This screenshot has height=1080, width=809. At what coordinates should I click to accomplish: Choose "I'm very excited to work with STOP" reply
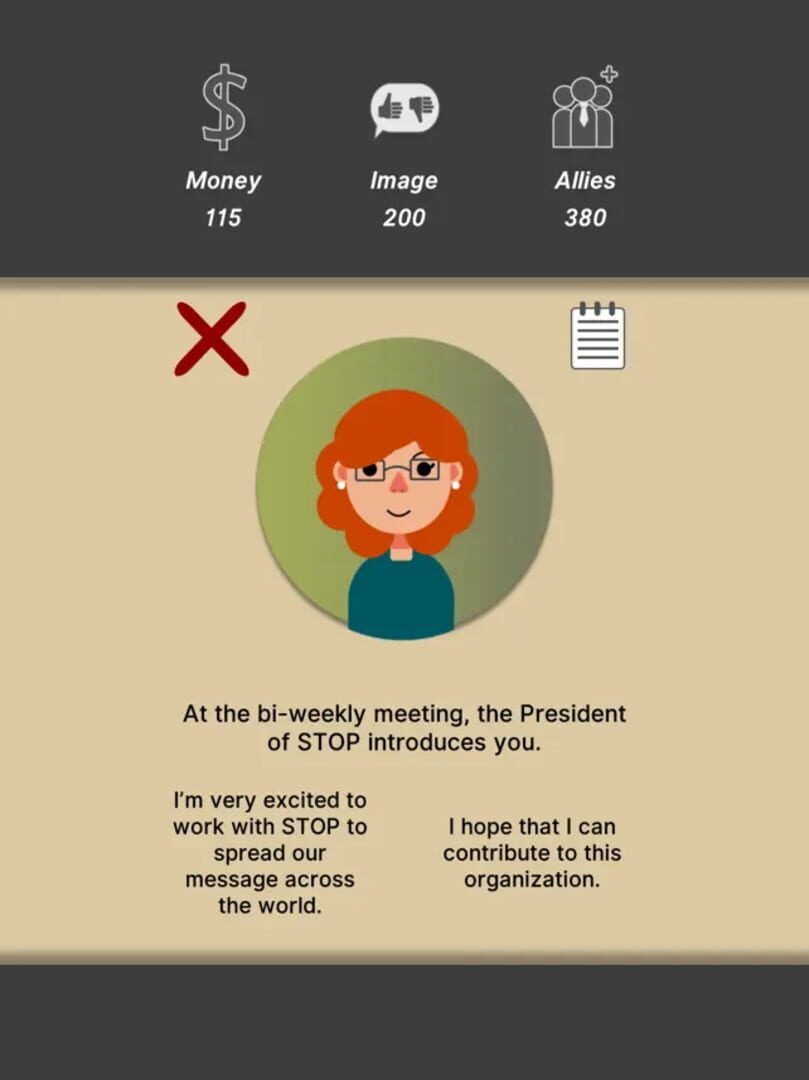click(269, 853)
